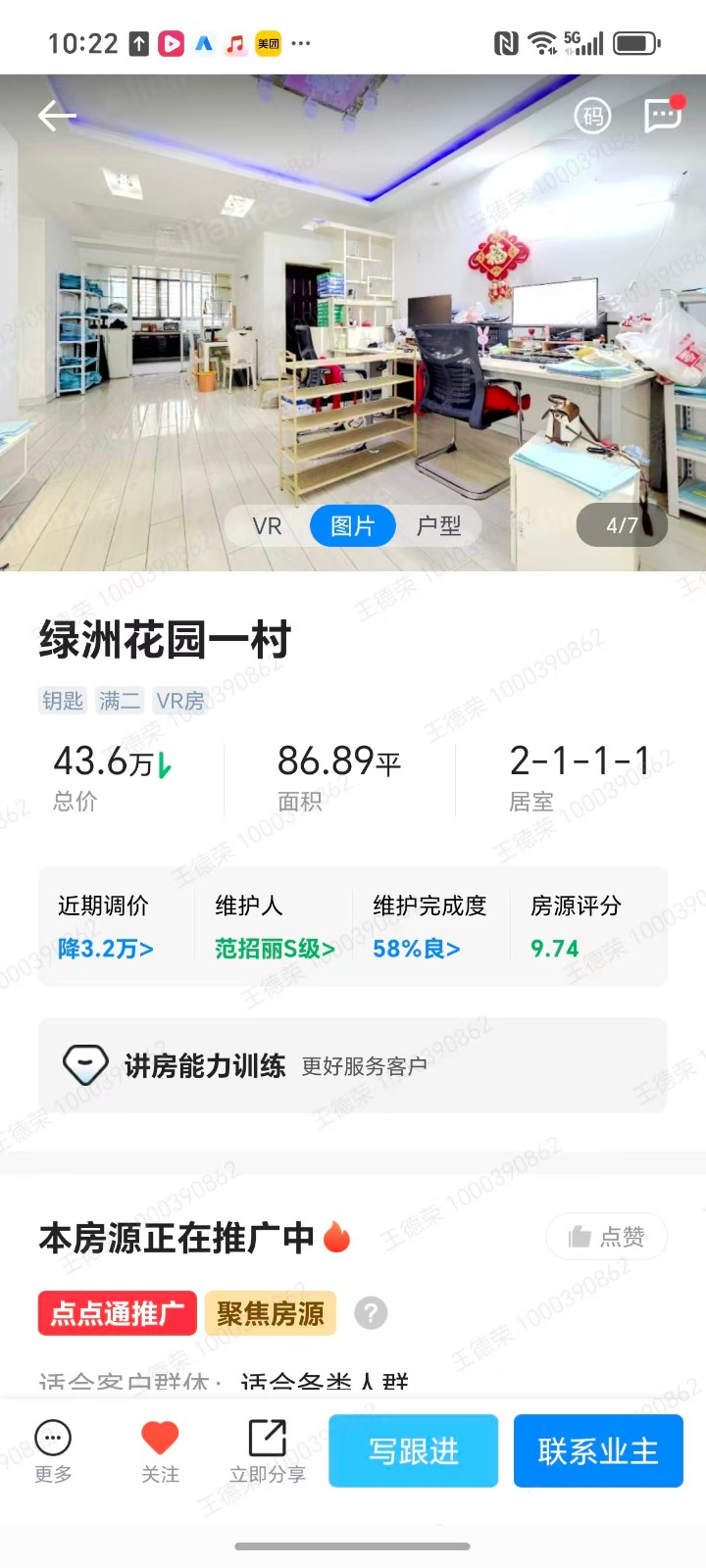Open maintainer 范招丽S级 details
Viewport: 706px width, 1568px height.
(275, 949)
